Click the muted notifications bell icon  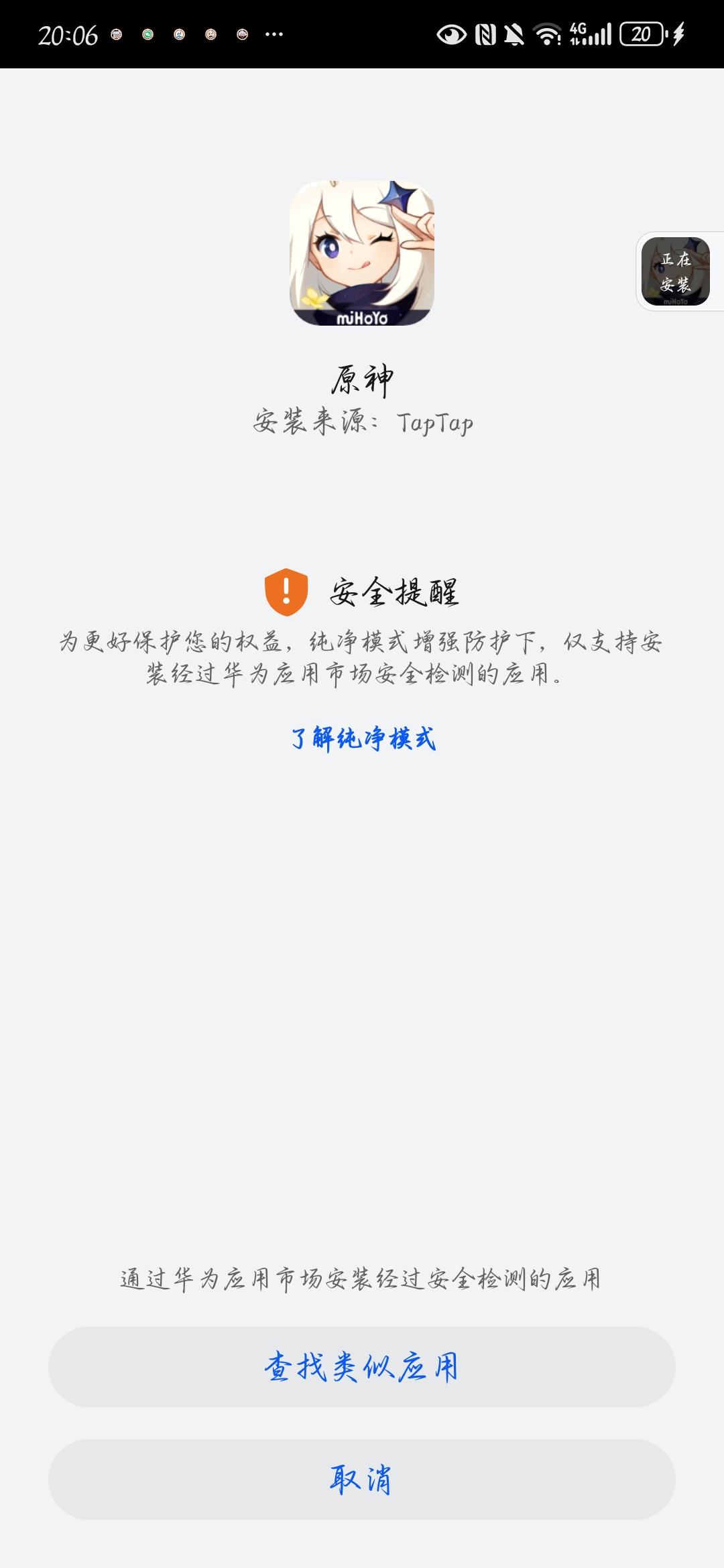pos(513,34)
